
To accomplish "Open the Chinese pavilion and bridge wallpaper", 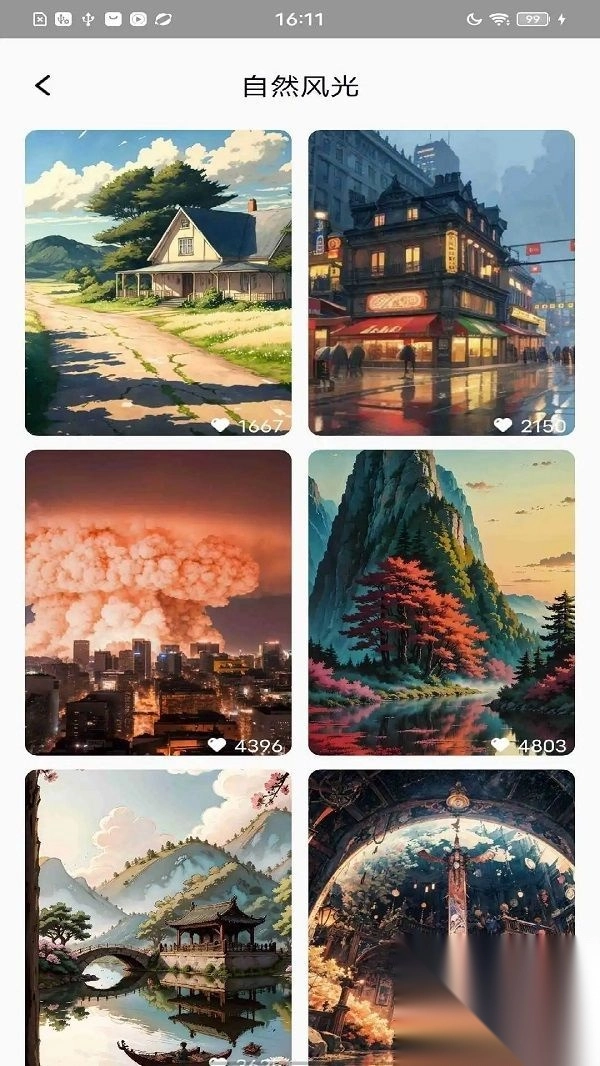I will tap(158, 915).
